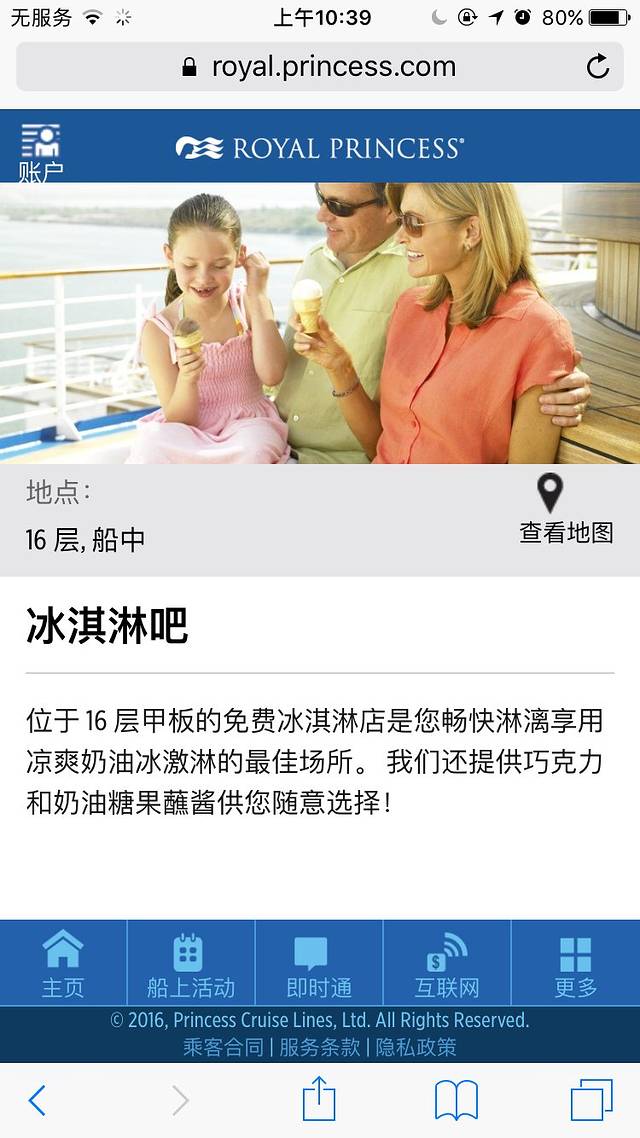Open the 乘客合同 link

[x=223, y=1047]
